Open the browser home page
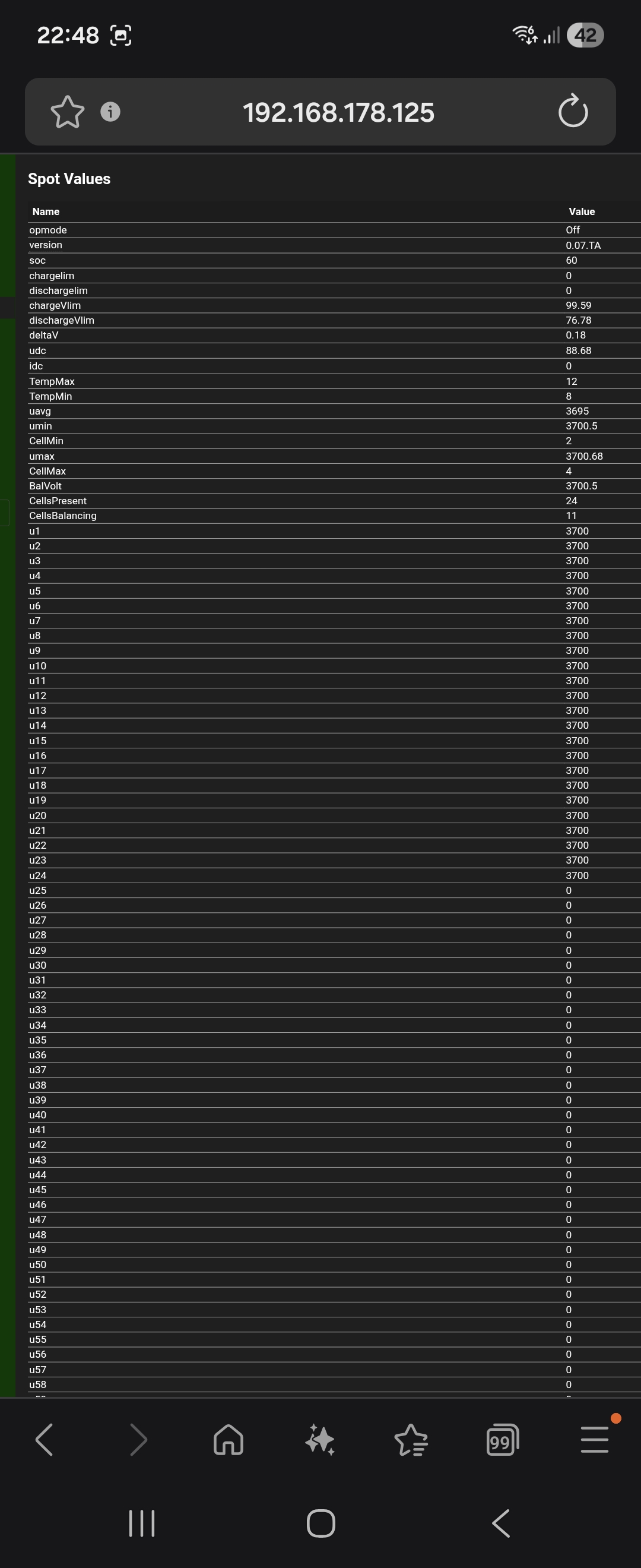 click(x=229, y=1440)
